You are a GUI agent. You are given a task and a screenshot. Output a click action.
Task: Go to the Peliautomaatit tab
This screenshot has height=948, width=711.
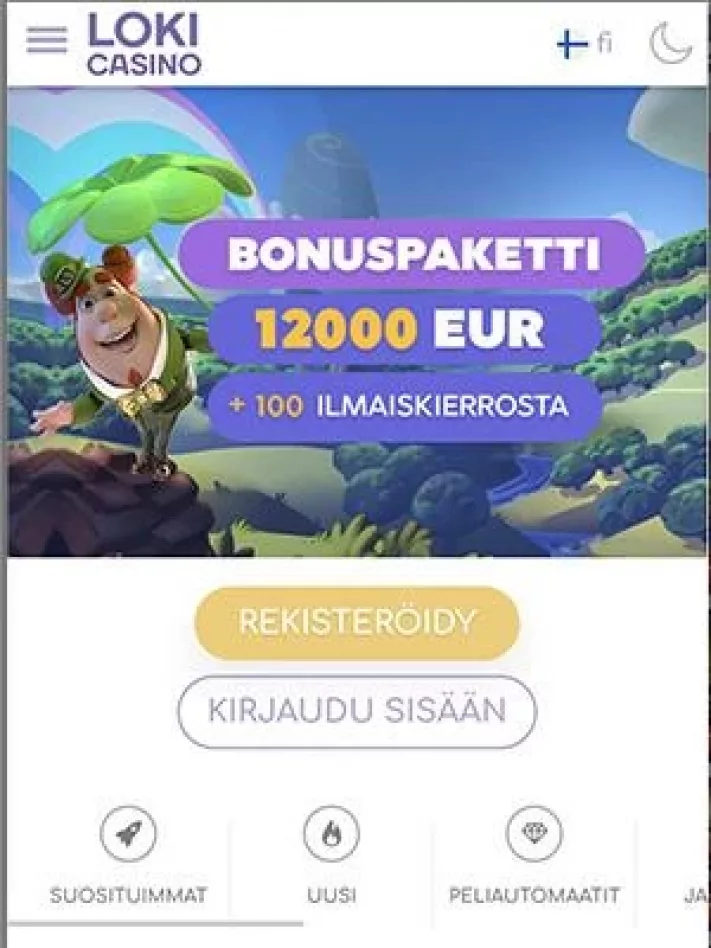click(534, 860)
